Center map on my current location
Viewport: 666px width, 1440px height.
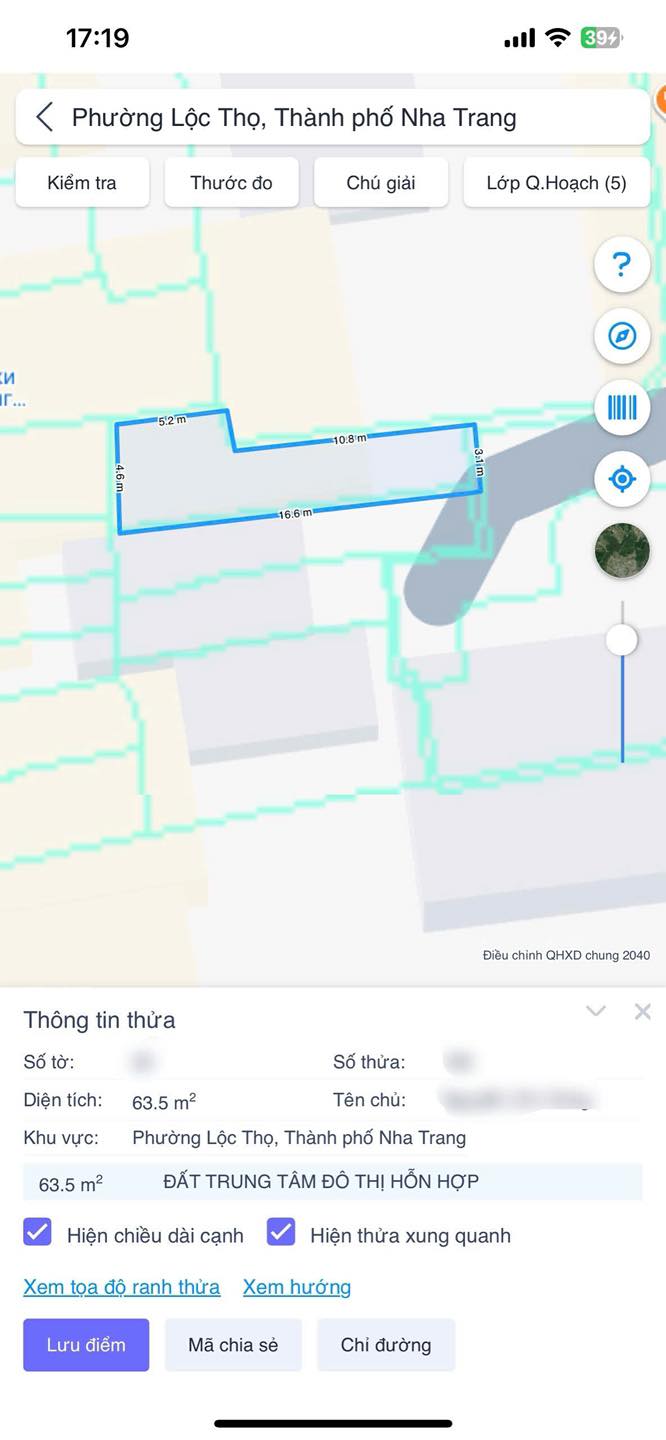(622, 479)
